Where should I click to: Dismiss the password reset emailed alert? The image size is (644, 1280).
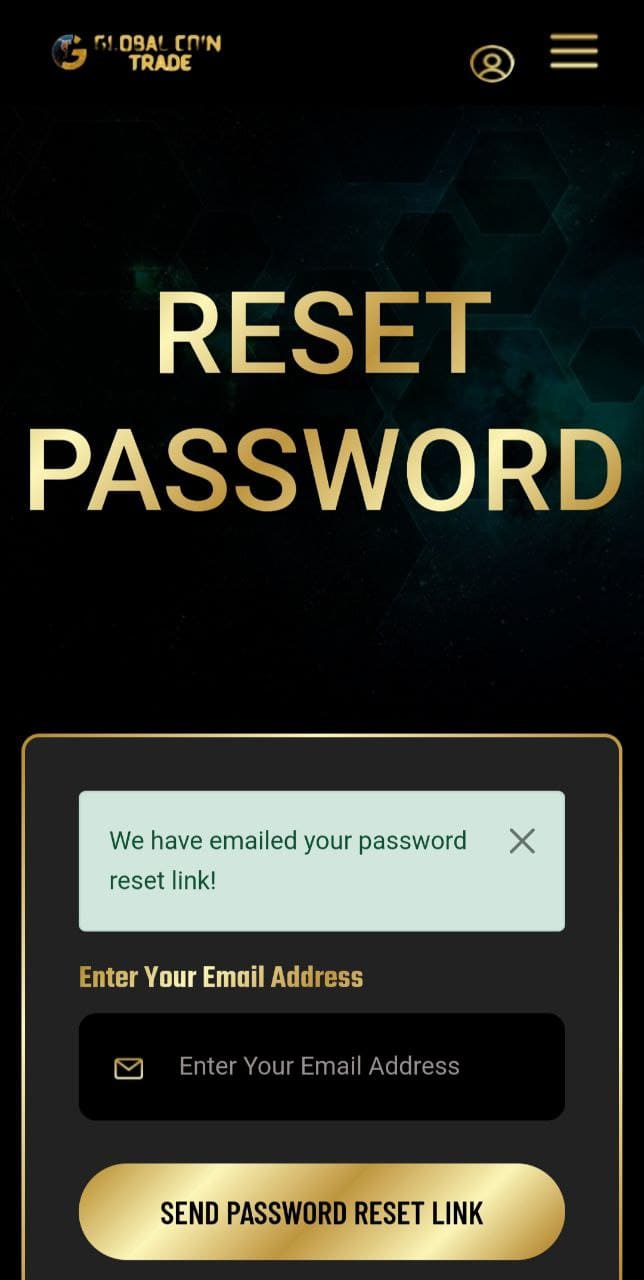coord(522,841)
